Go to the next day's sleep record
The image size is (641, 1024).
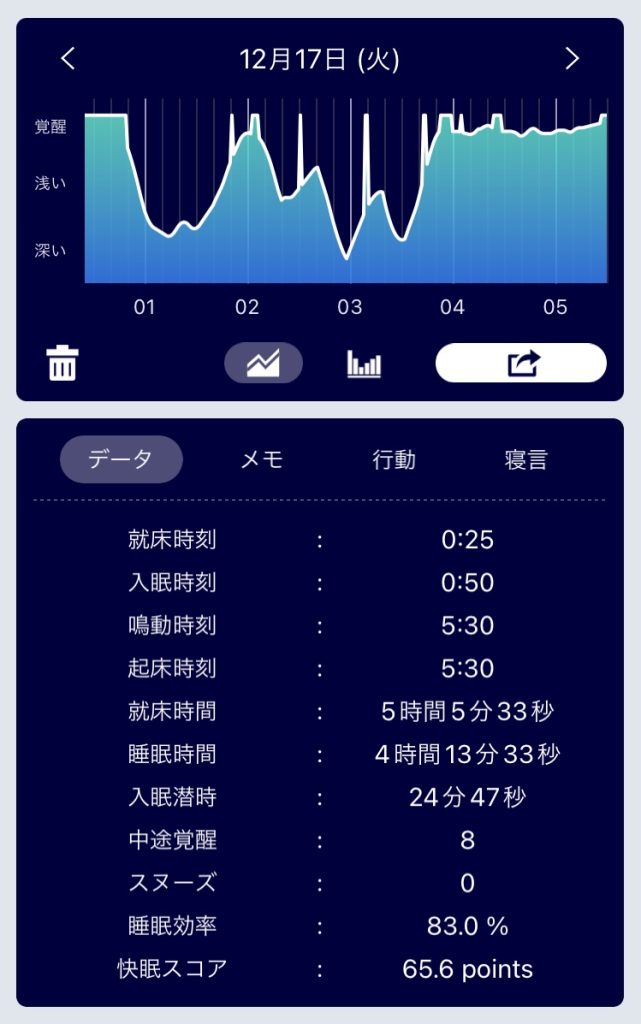(x=572, y=59)
